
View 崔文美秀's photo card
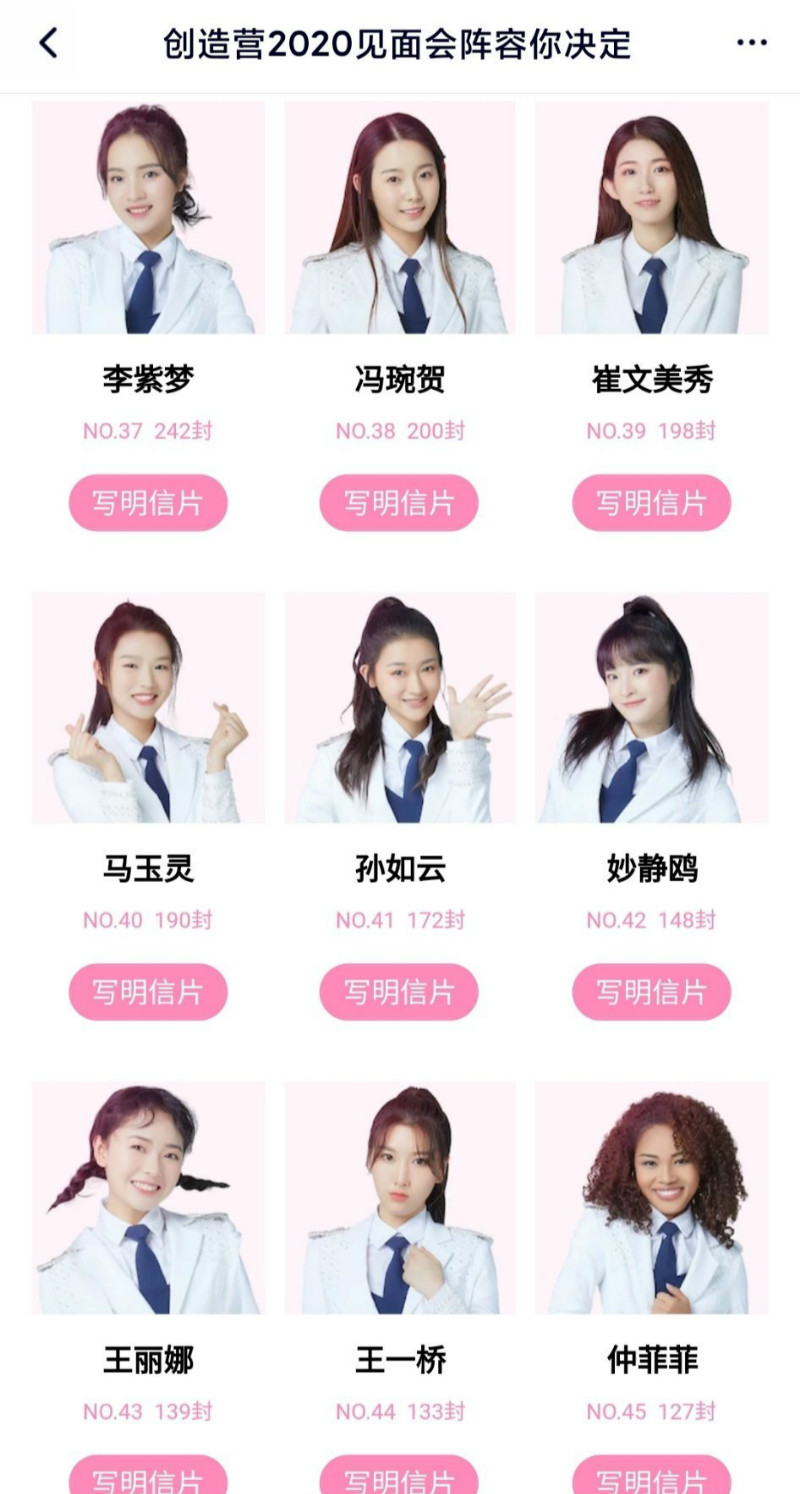coord(652,218)
